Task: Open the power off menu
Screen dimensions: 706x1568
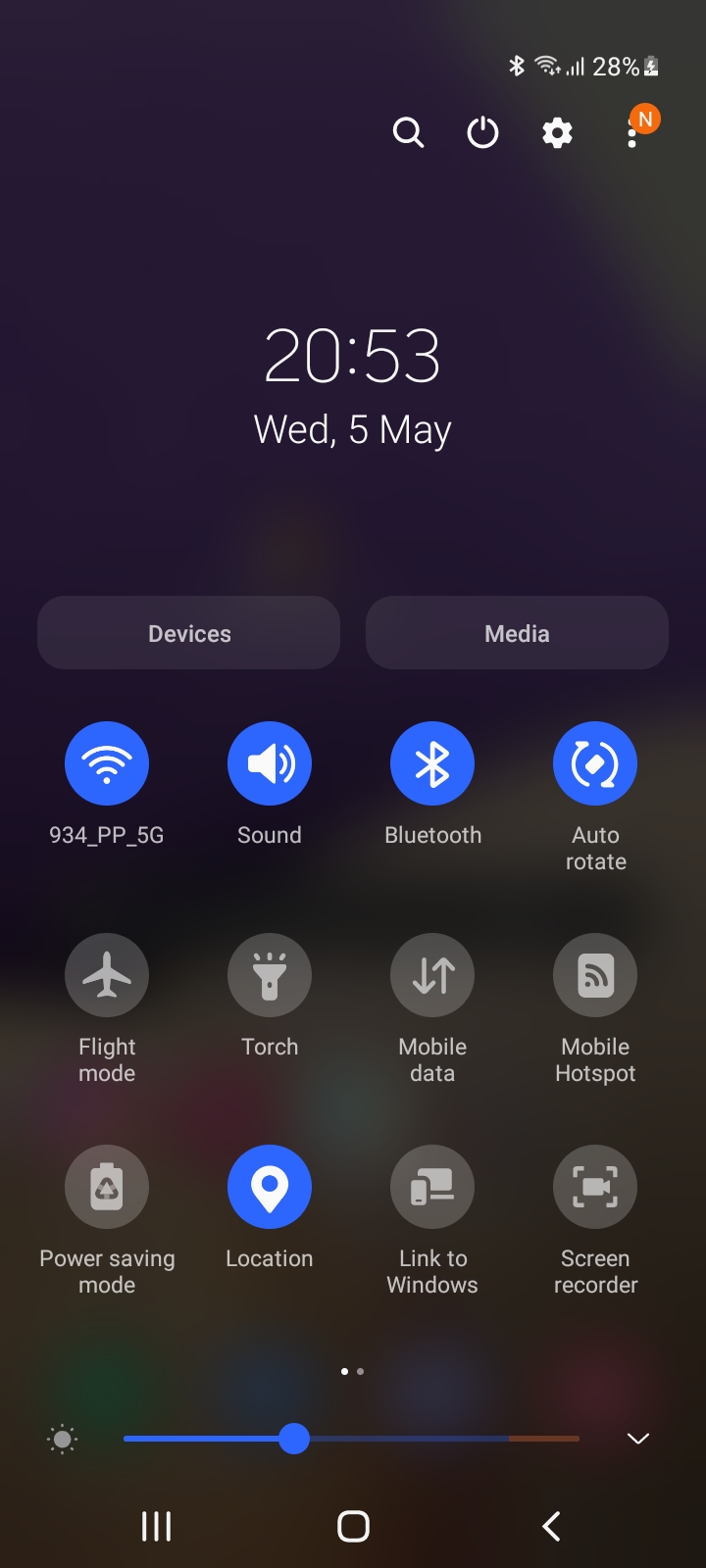Action: pos(482,132)
